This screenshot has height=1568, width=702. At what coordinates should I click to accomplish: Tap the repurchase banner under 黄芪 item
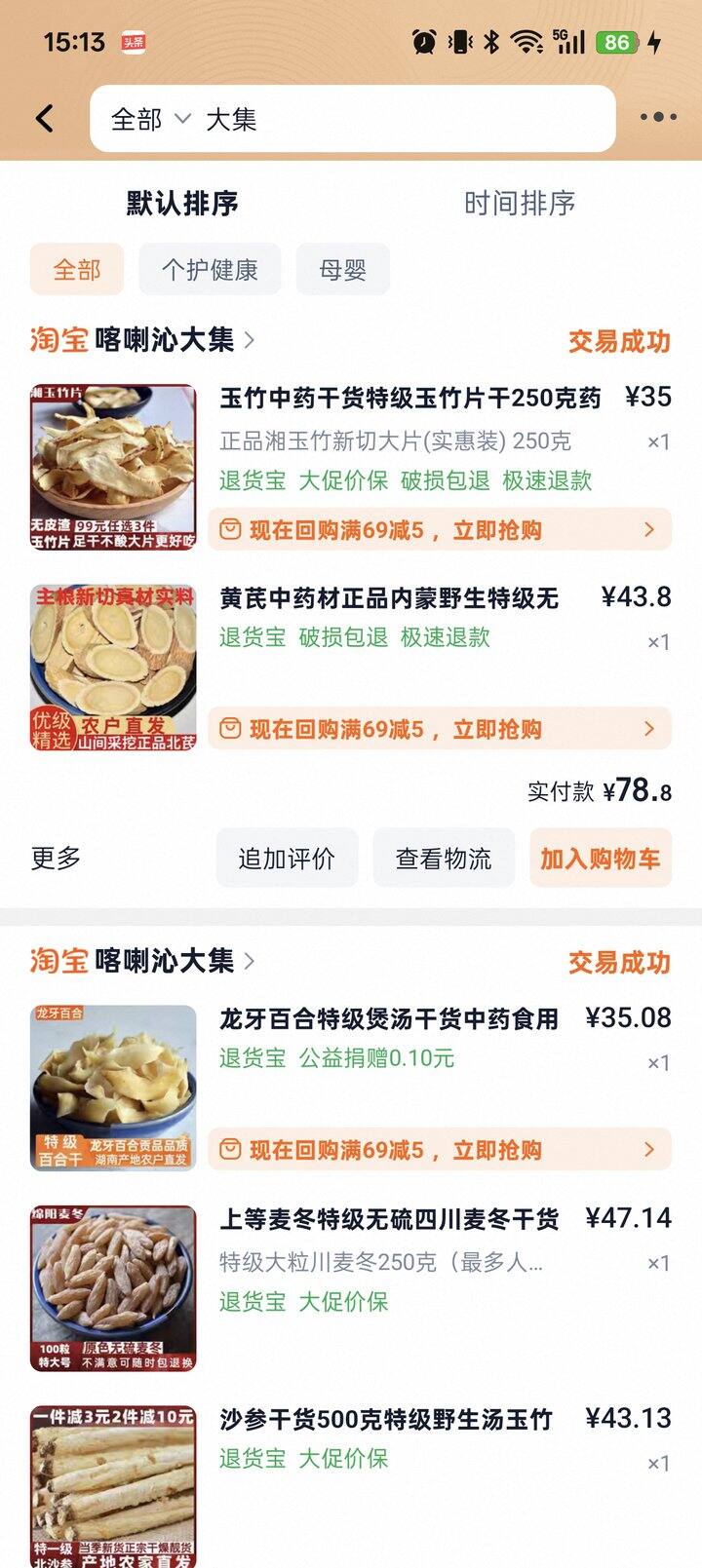pyautogui.click(x=439, y=729)
